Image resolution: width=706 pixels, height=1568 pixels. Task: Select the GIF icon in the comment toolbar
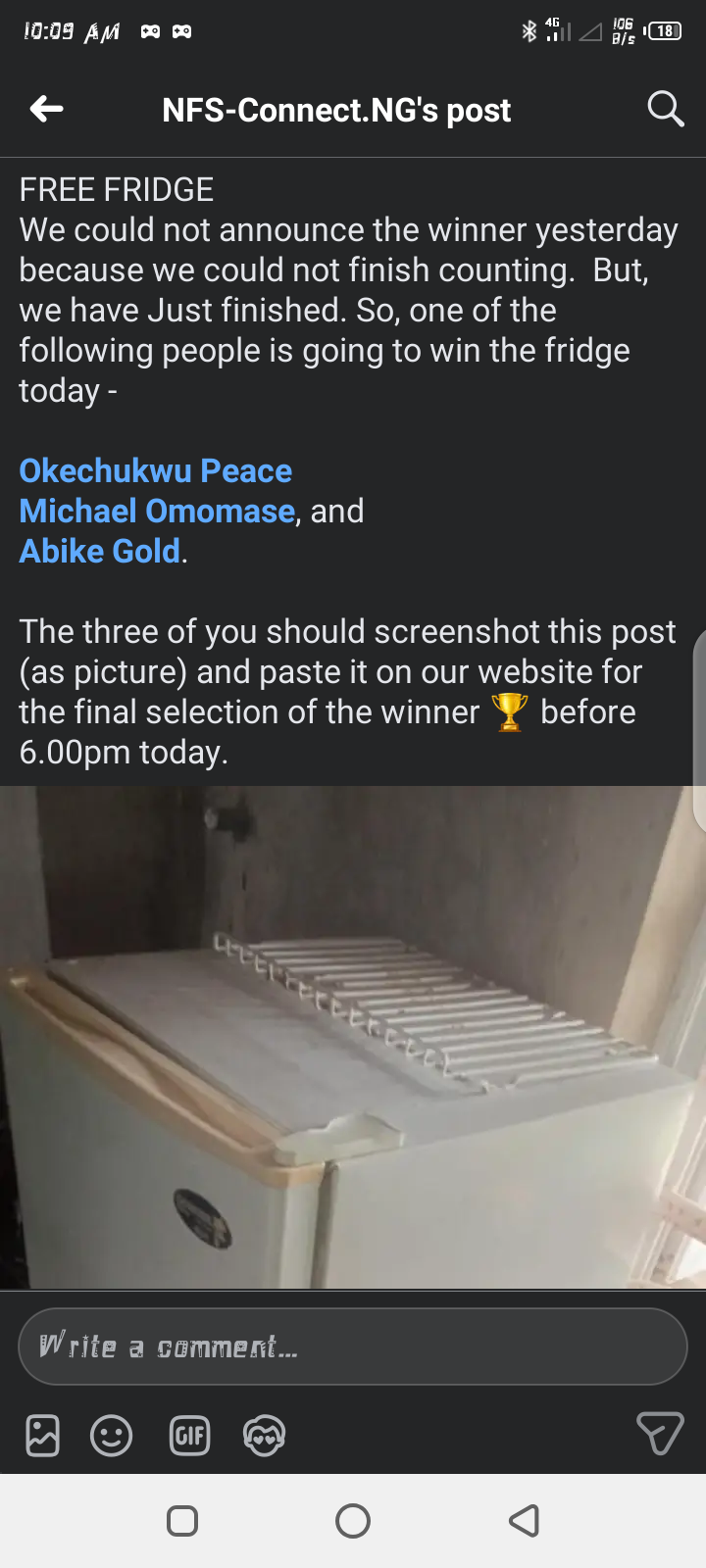[x=190, y=1435]
